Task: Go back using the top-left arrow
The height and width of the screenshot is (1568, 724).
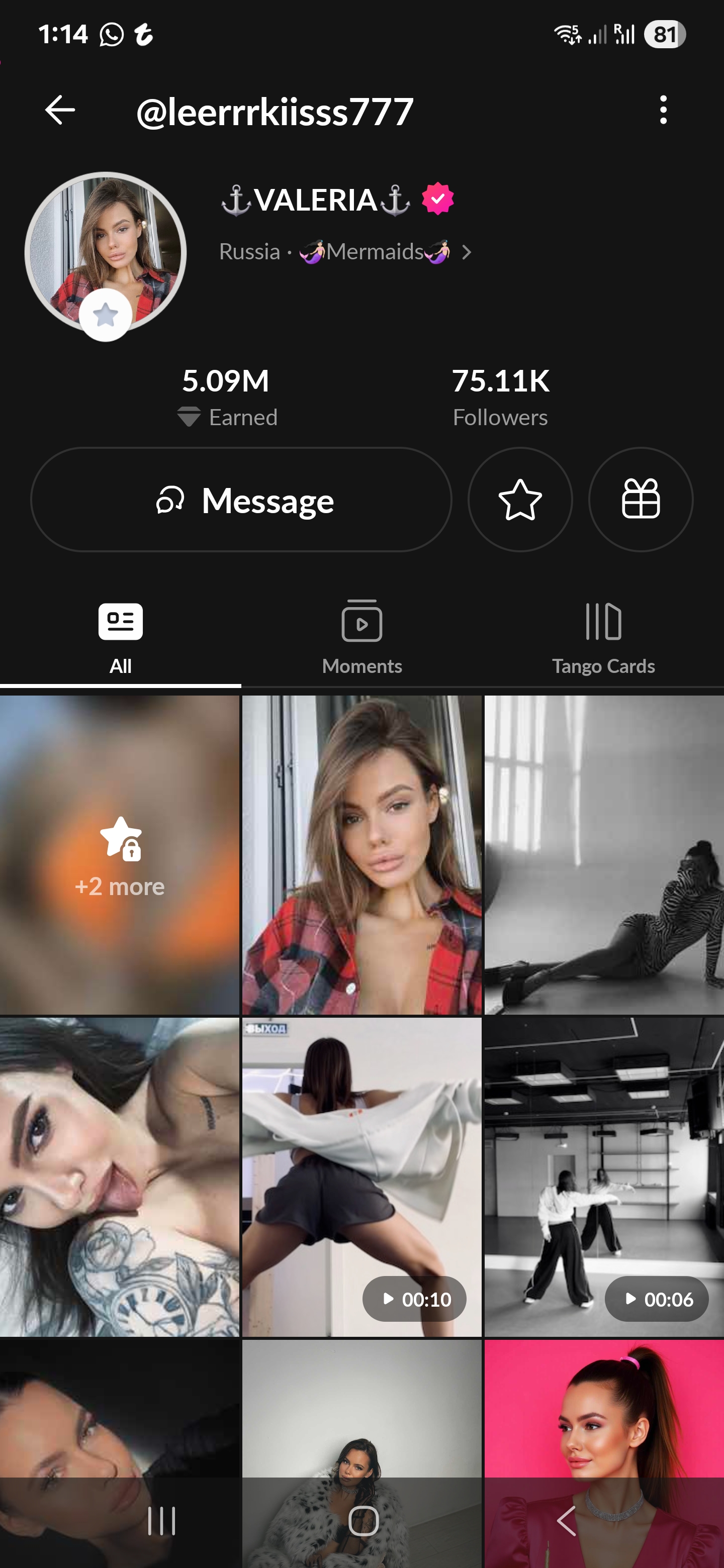Action: 60,110
